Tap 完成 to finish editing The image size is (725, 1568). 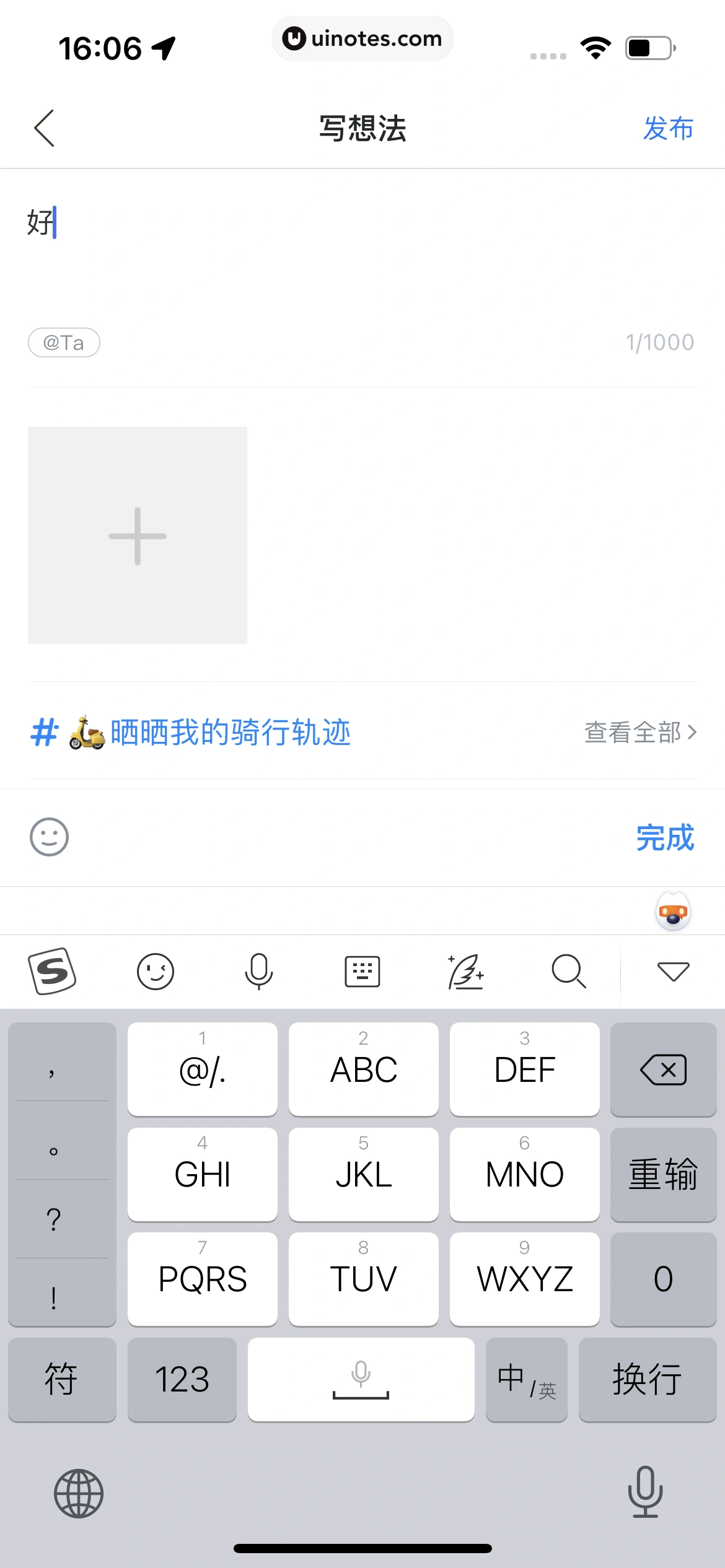coord(665,838)
